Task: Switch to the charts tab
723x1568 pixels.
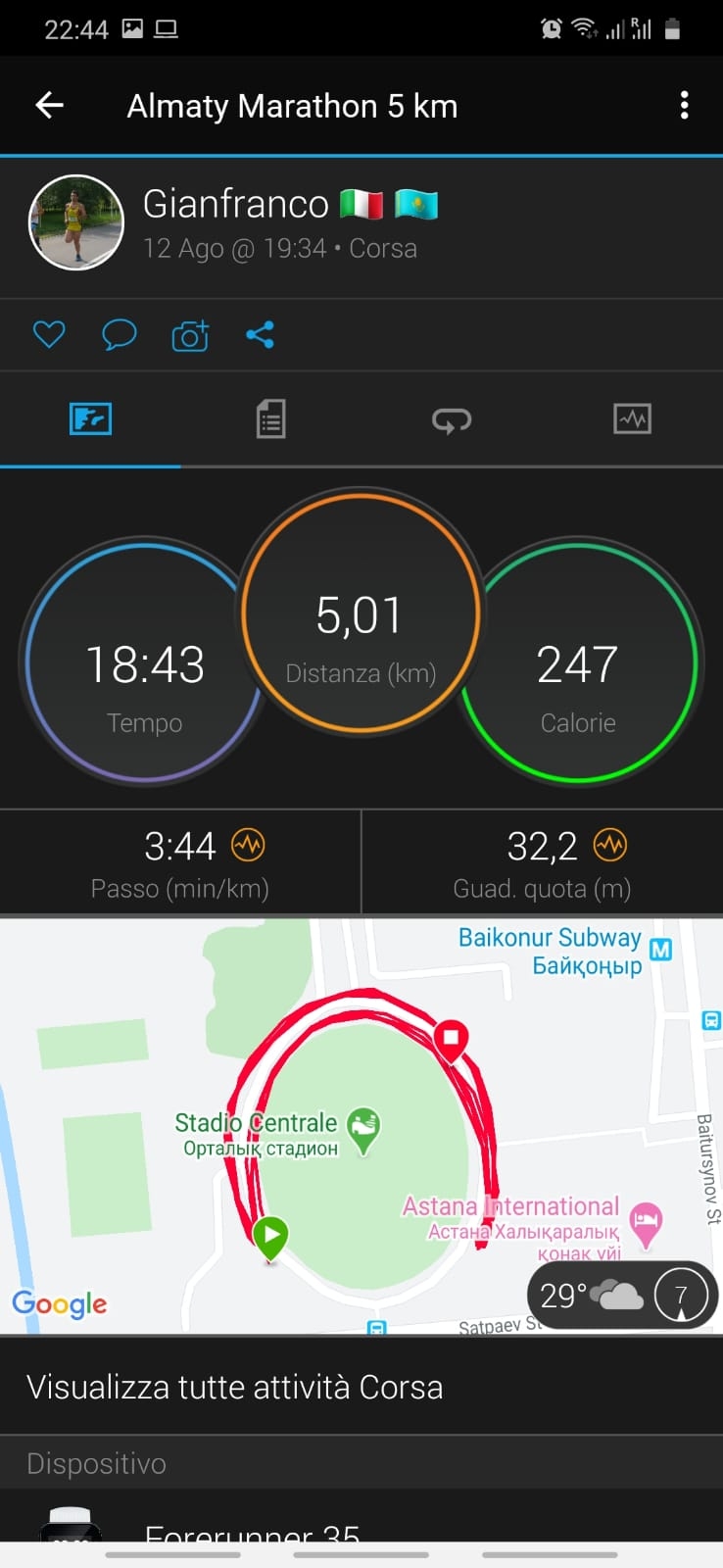Action: tap(632, 419)
